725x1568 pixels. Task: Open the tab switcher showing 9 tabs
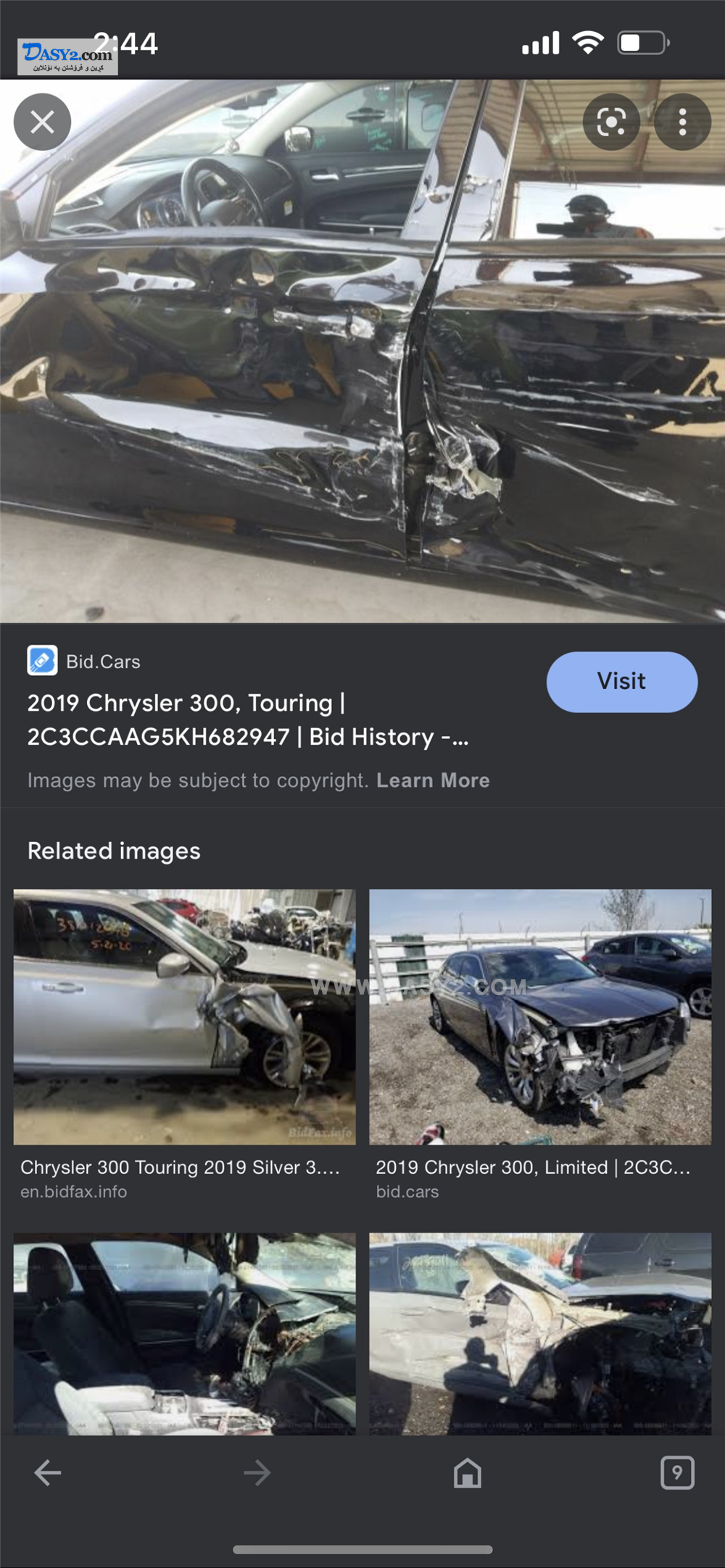click(x=677, y=1472)
